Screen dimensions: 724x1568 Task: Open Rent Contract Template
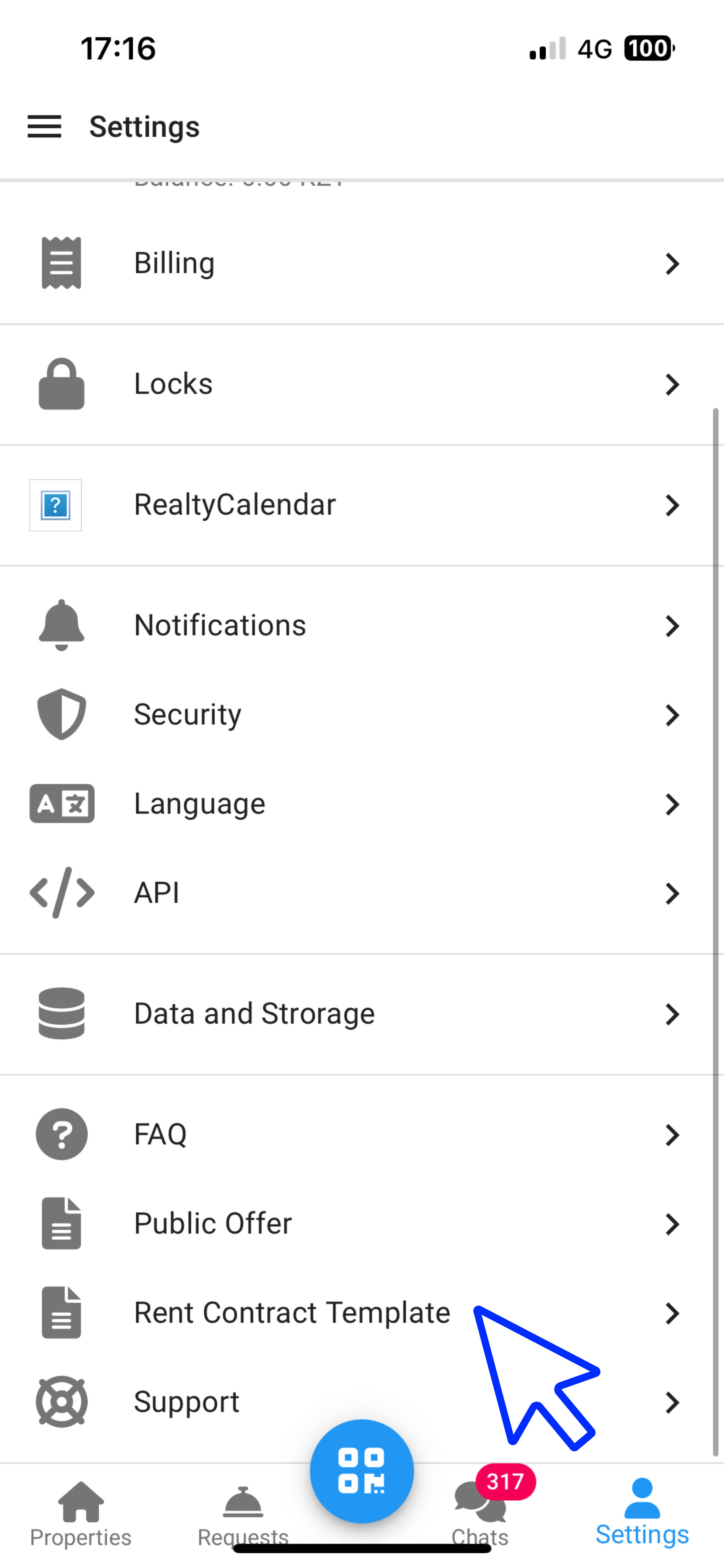tap(292, 1312)
